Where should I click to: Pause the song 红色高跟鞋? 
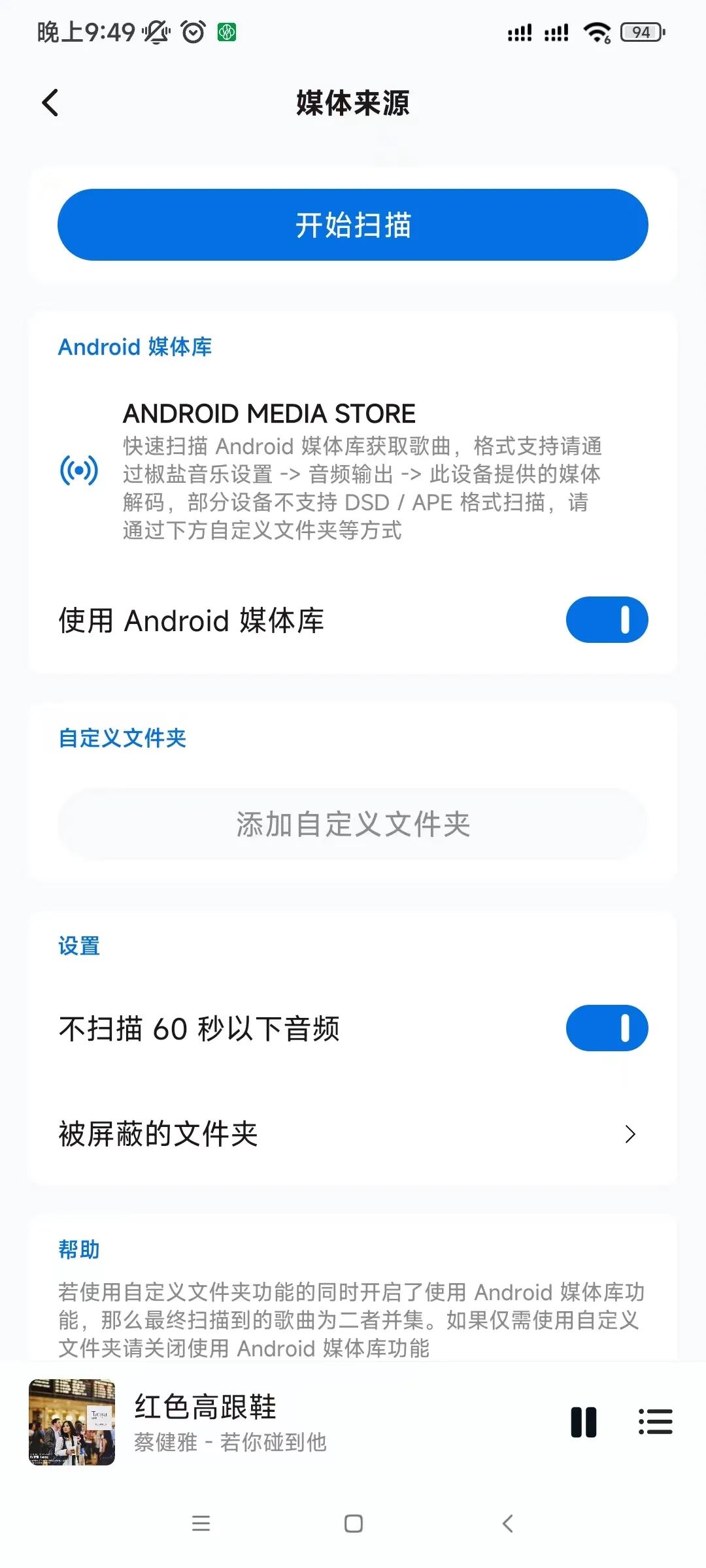[583, 1422]
